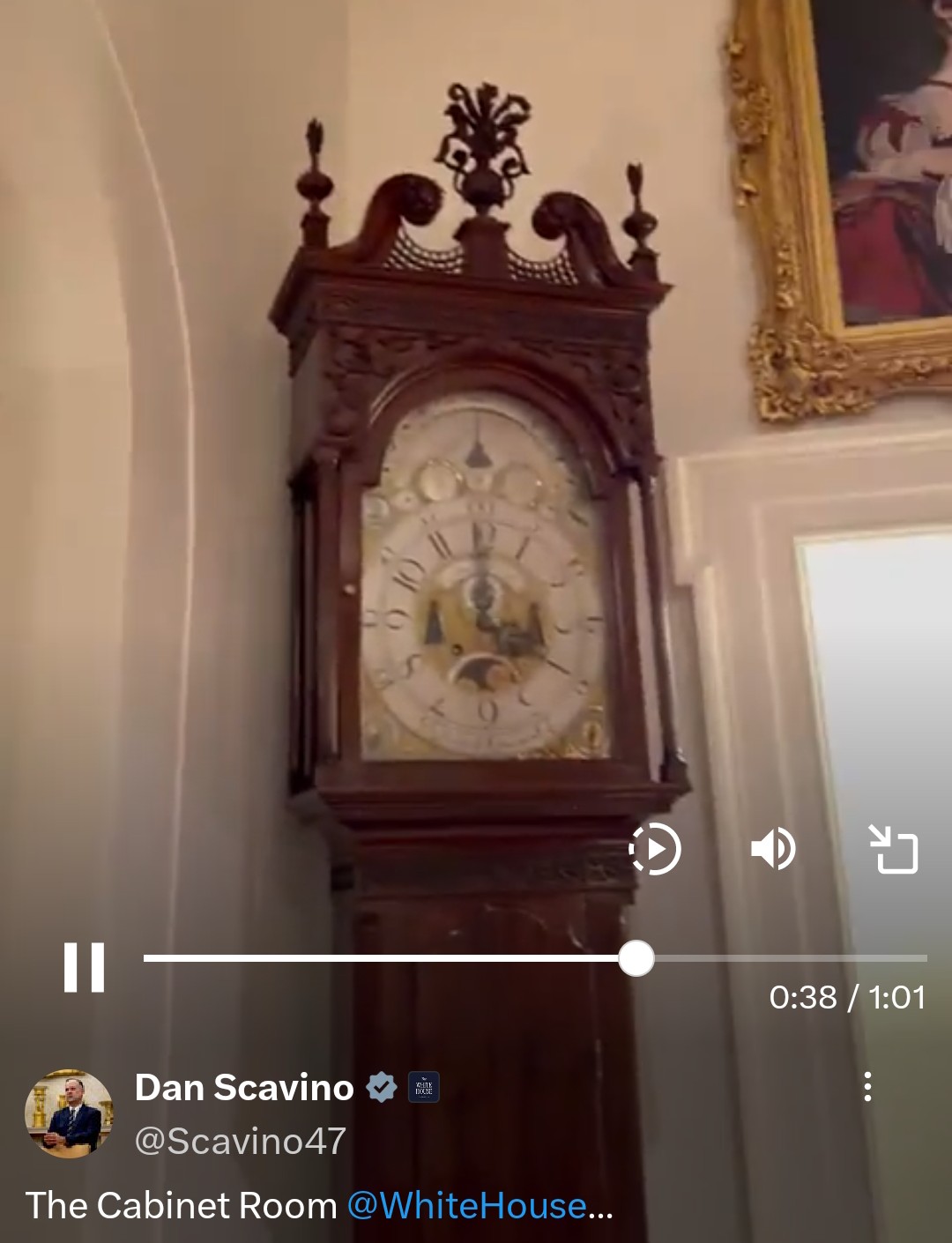Mute the video sound
The image size is (952, 1243).
click(x=773, y=849)
